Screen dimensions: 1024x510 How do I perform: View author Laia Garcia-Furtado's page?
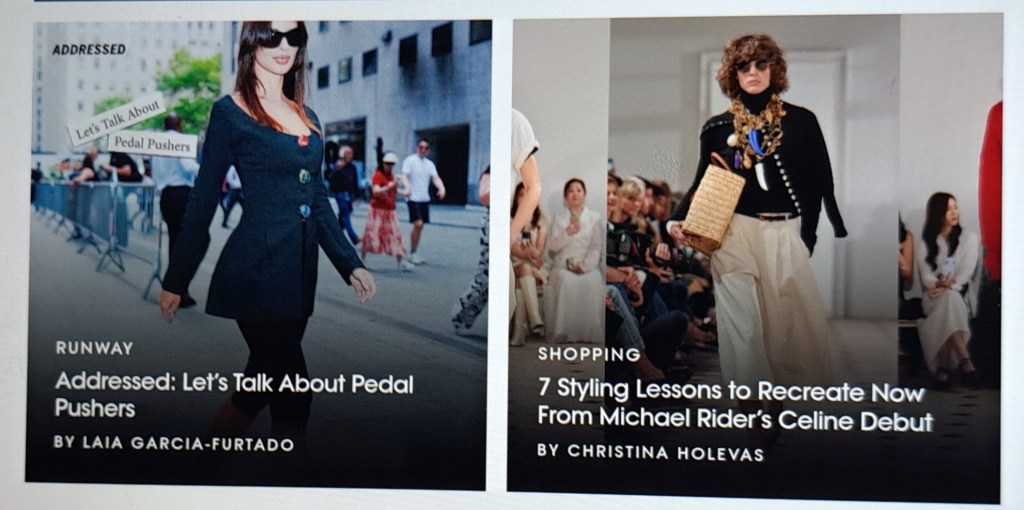[174, 443]
